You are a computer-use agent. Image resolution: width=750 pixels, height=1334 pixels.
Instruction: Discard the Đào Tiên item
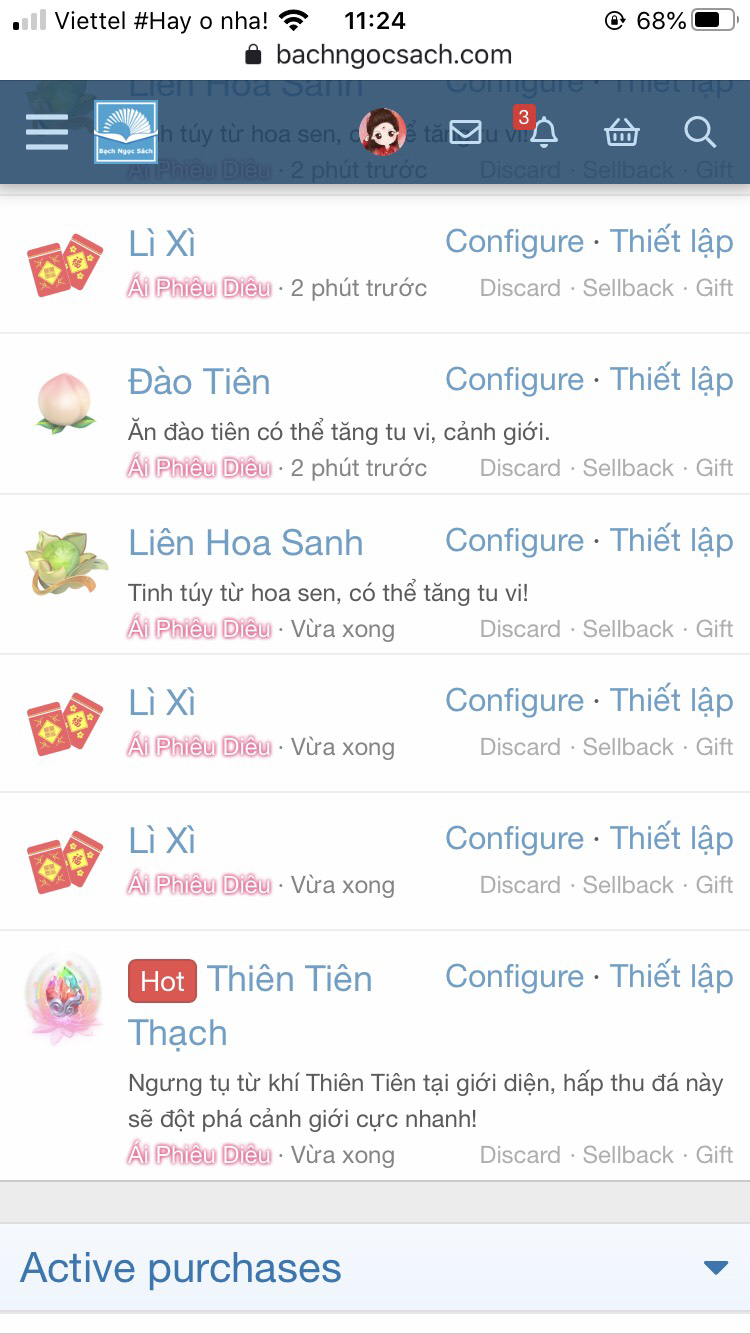pos(520,467)
